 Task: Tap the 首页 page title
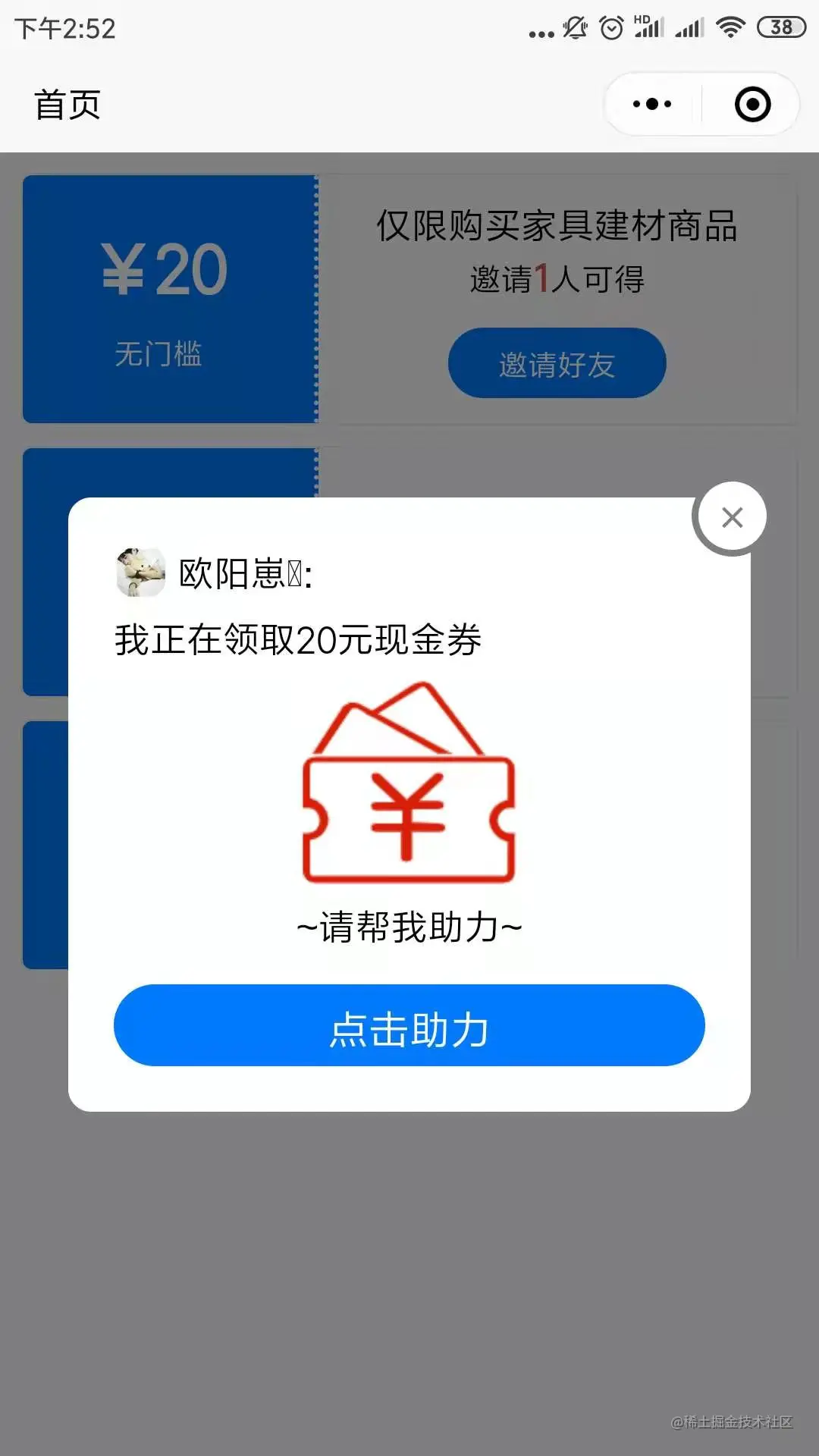[x=67, y=105]
